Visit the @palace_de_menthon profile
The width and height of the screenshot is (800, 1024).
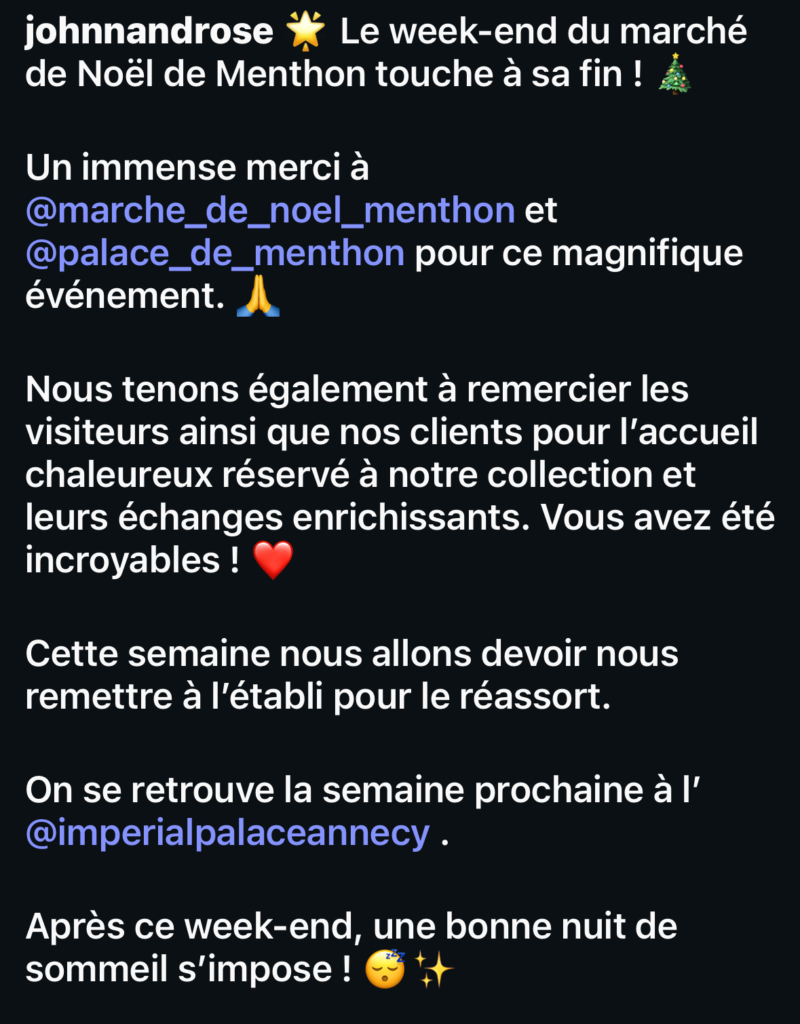click(x=215, y=254)
